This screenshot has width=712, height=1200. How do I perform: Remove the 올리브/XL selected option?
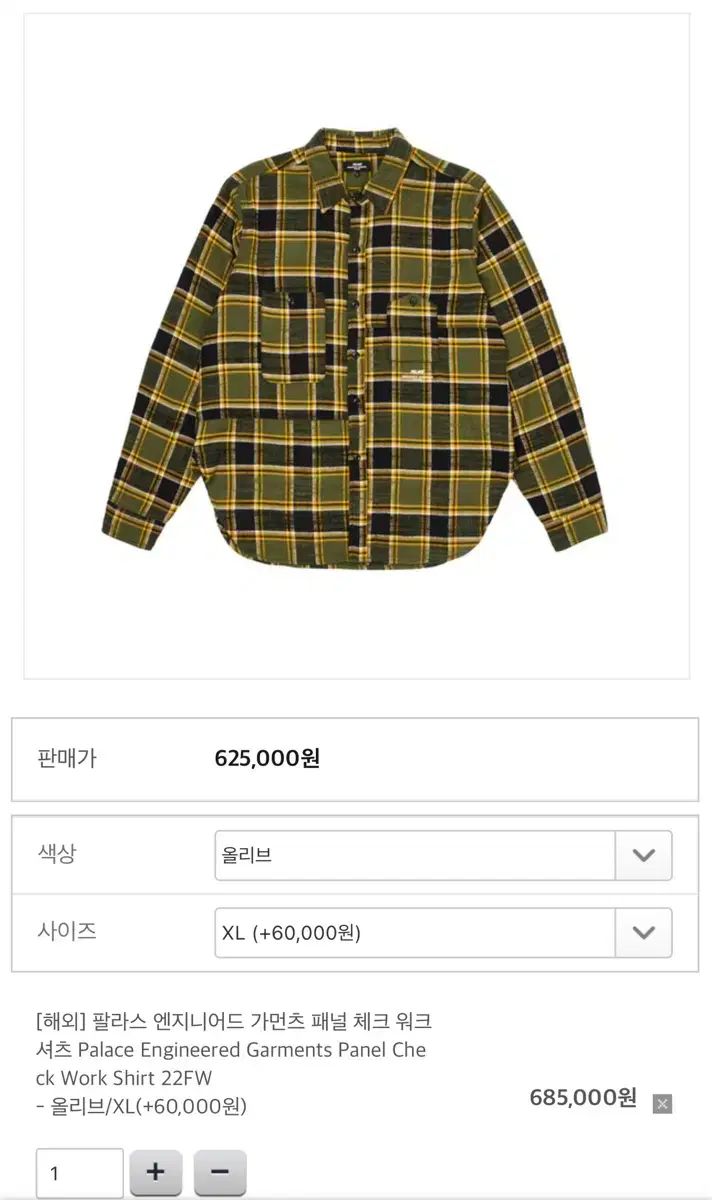click(662, 1103)
